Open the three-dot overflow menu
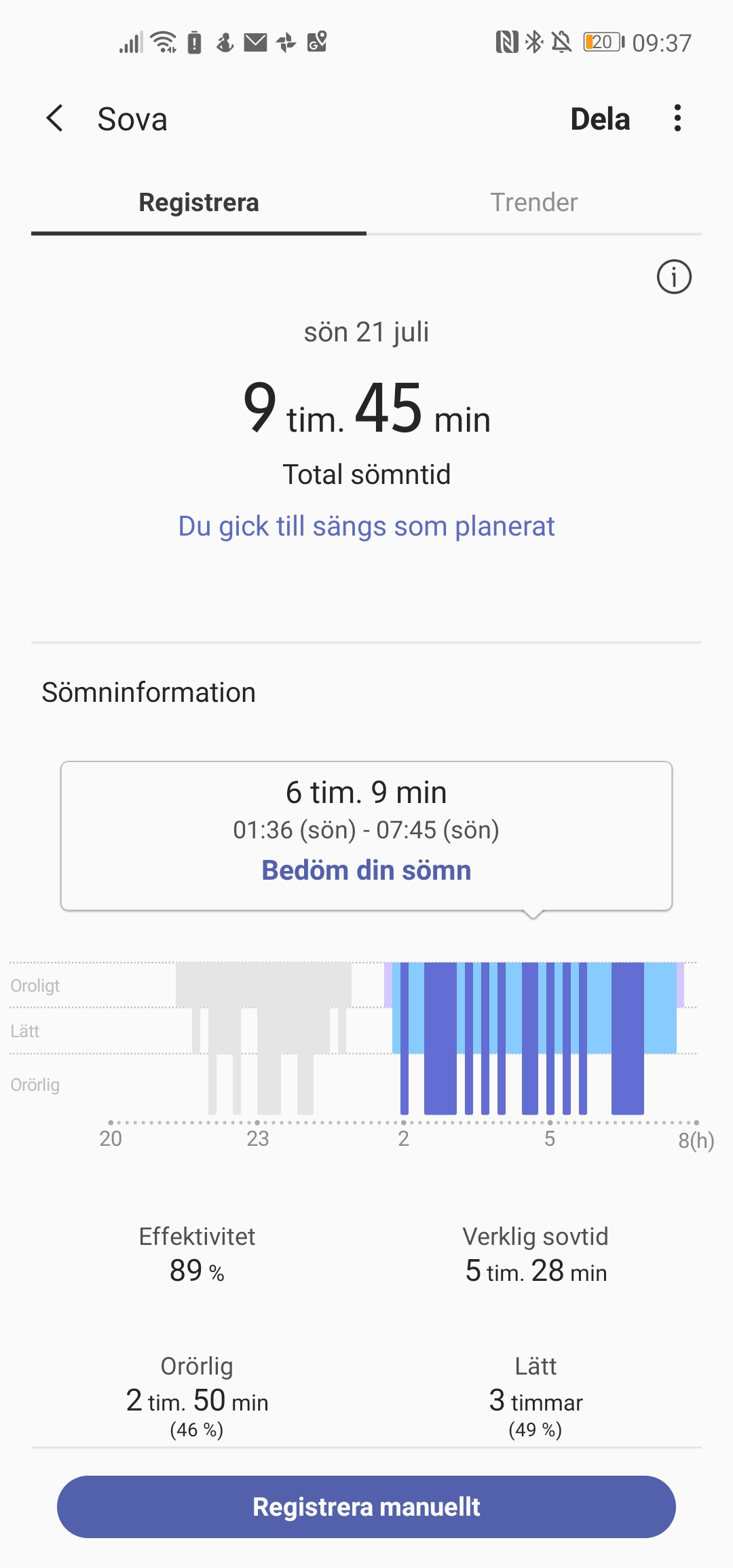Image resolution: width=733 pixels, height=1568 pixels. (677, 119)
